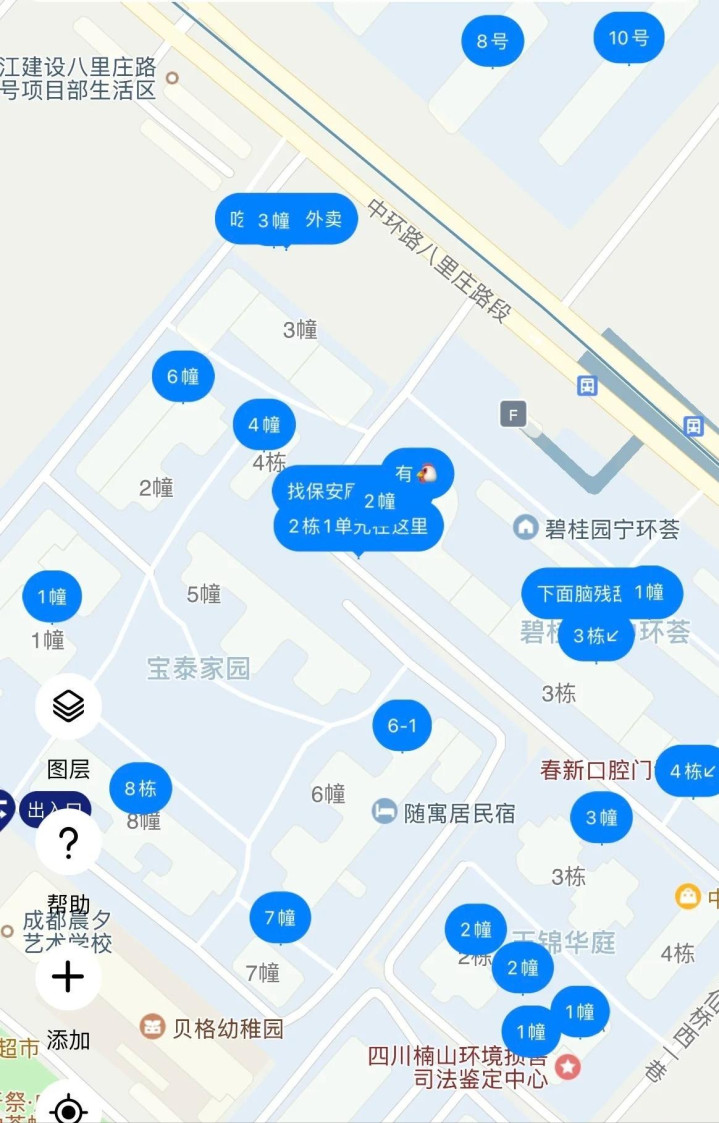Select the 4幢 map marker
This screenshot has height=1123, width=719.
point(264,425)
